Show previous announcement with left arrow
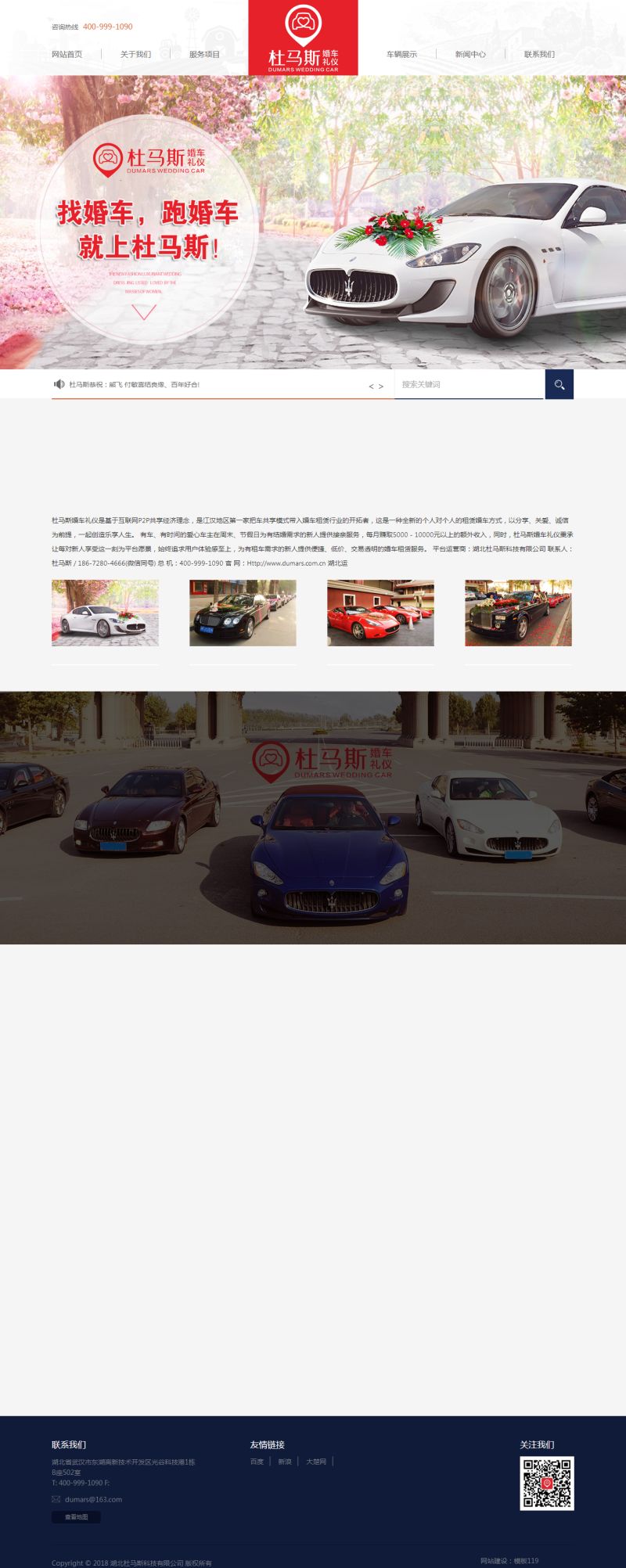Image resolution: width=626 pixels, height=1568 pixels. pos(372,387)
